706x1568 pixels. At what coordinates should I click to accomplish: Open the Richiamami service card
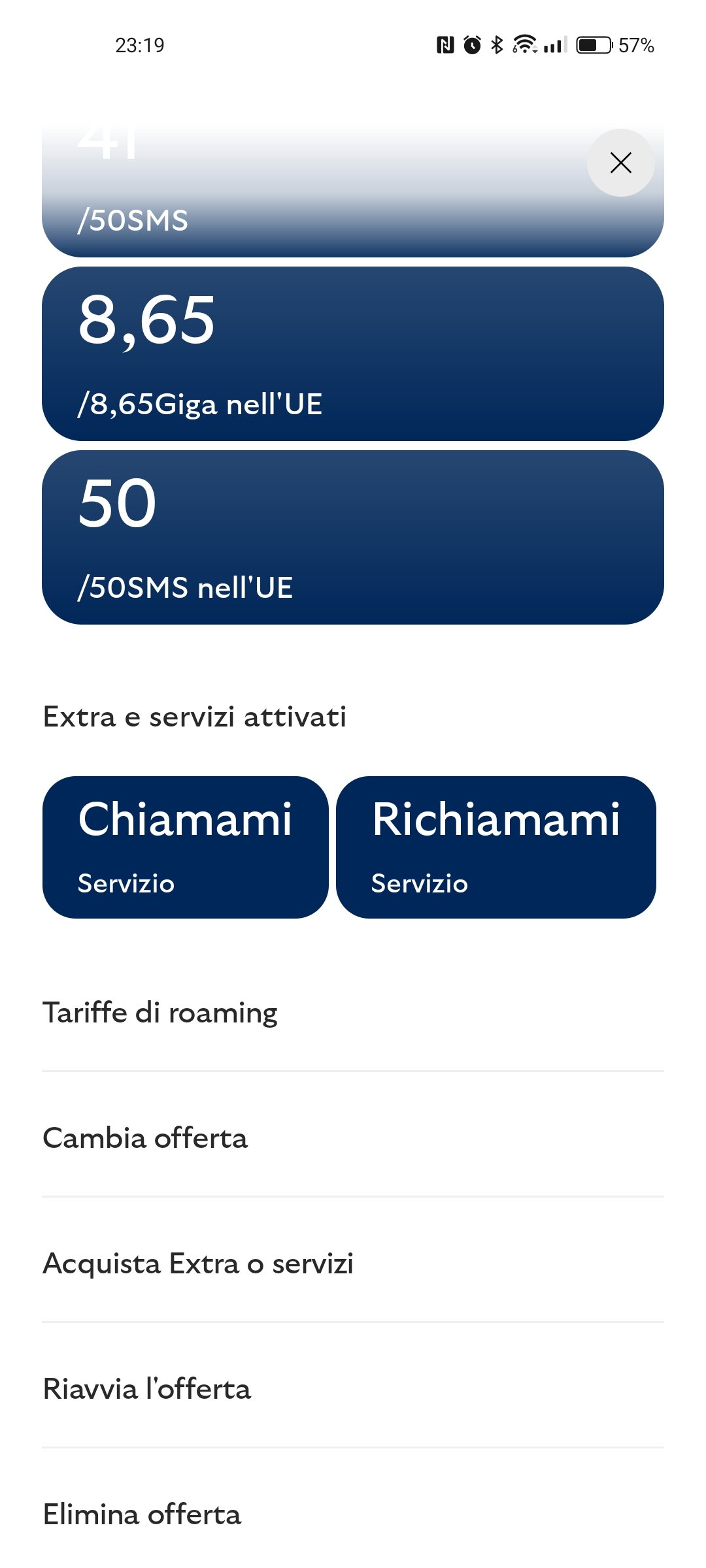[x=496, y=847]
